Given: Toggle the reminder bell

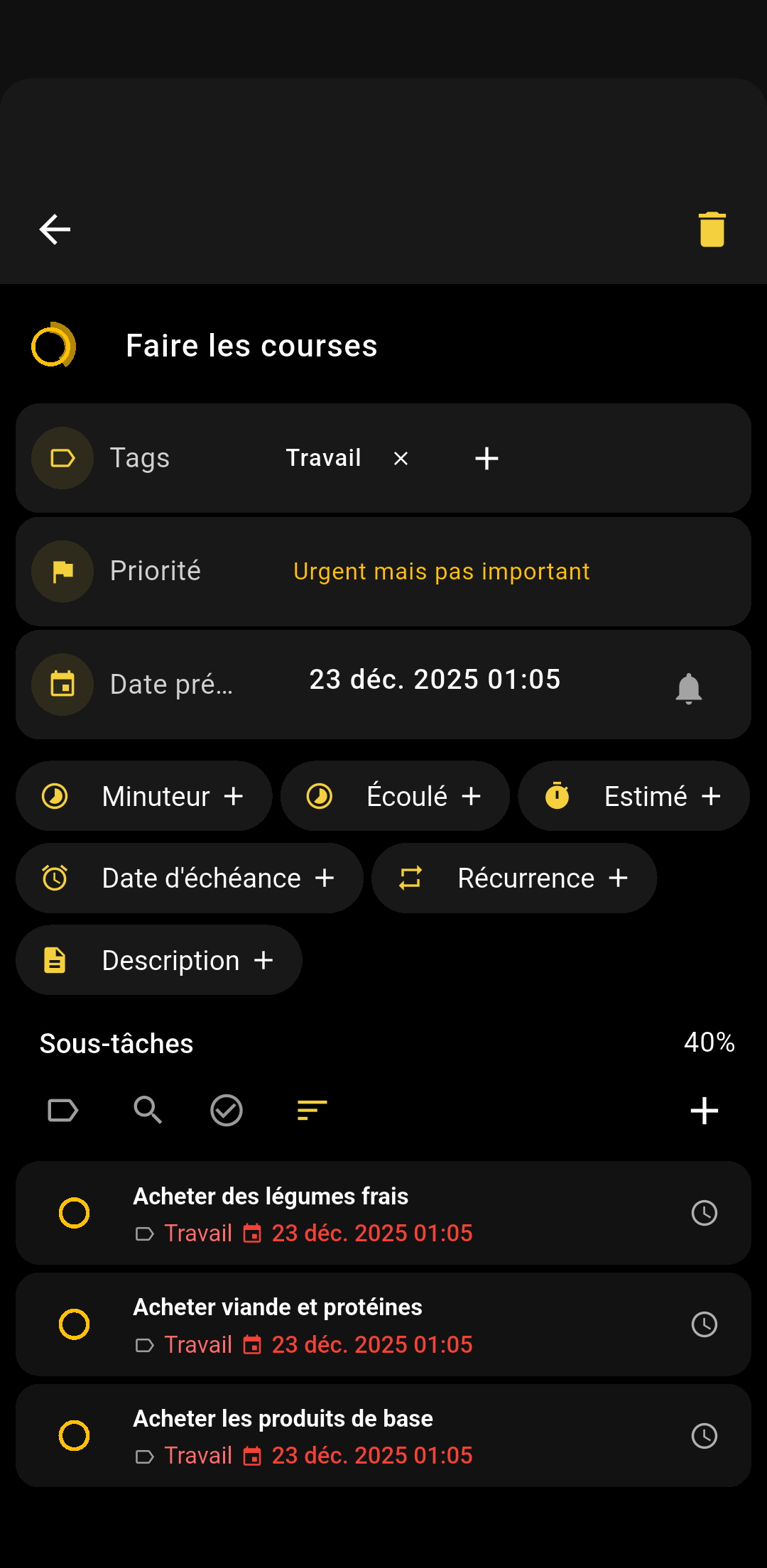Looking at the screenshot, I should 688,687.
